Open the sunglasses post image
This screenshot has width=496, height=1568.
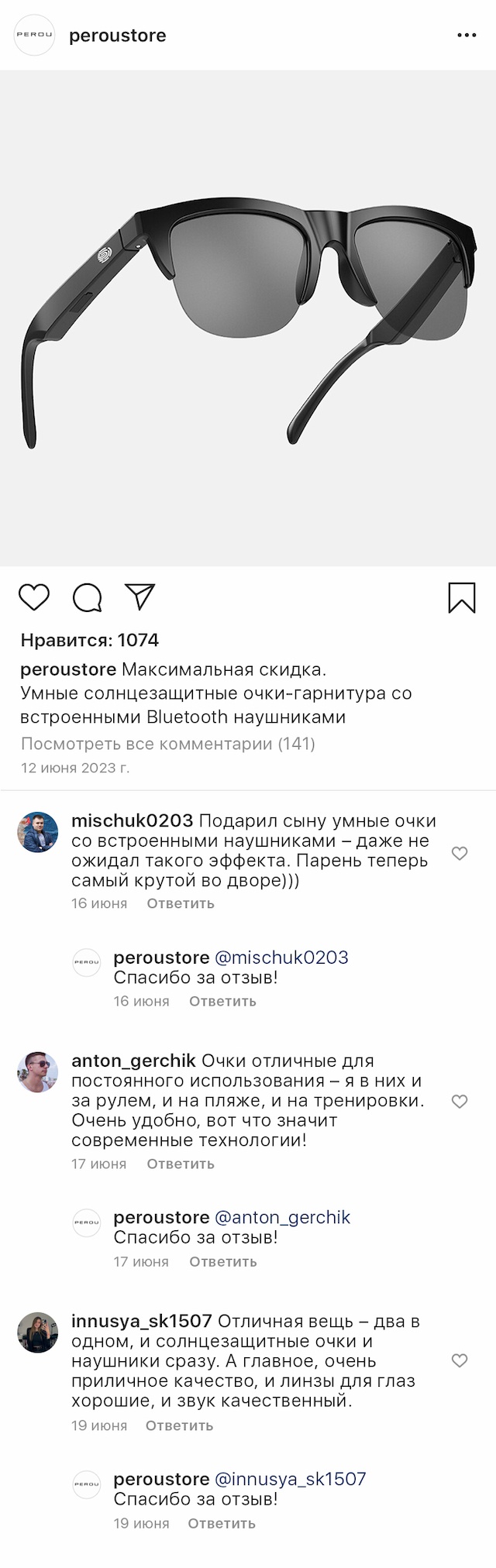(x=248, y=318)
